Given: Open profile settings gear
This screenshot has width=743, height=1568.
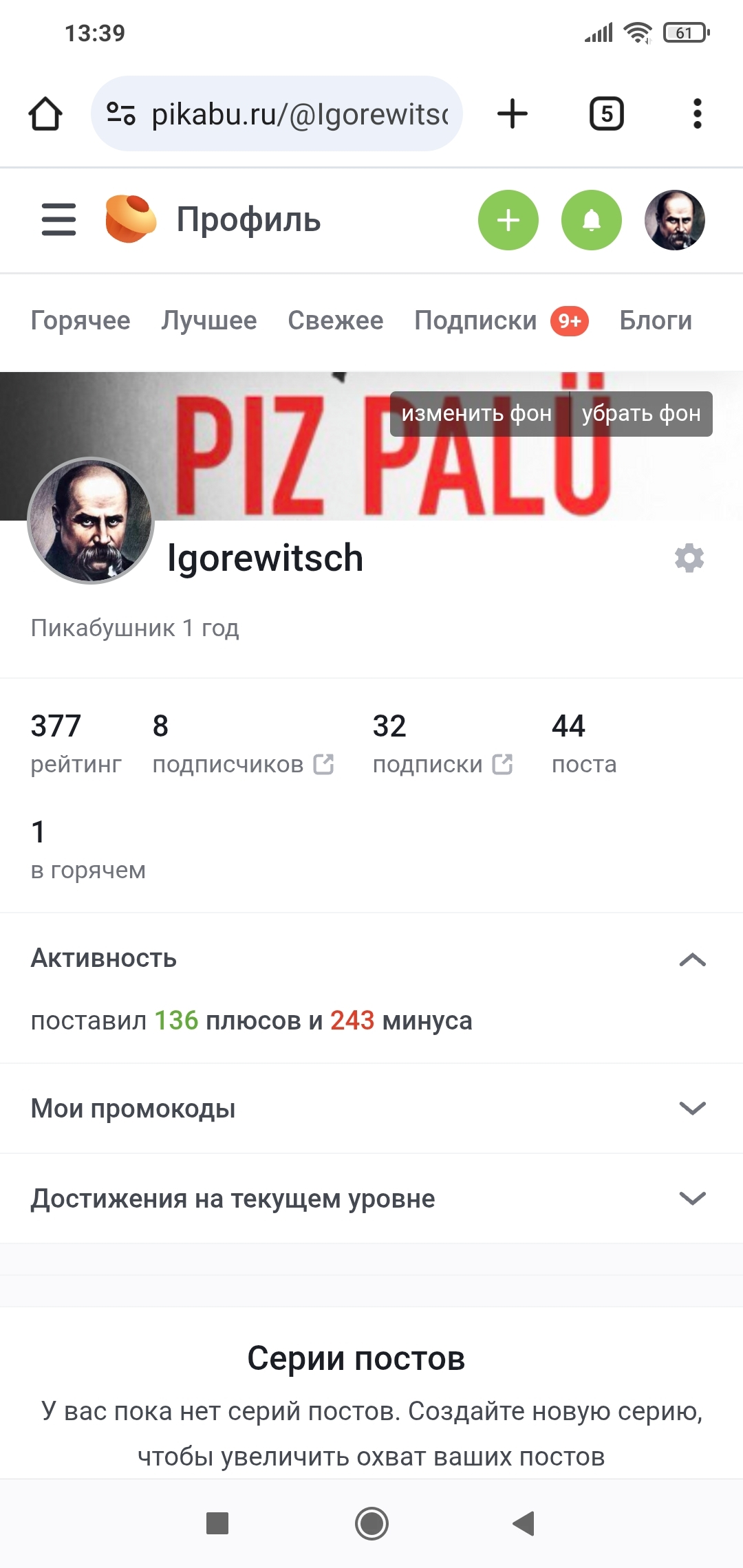Looking at the screenshot, I should click(x=689, y=558).
